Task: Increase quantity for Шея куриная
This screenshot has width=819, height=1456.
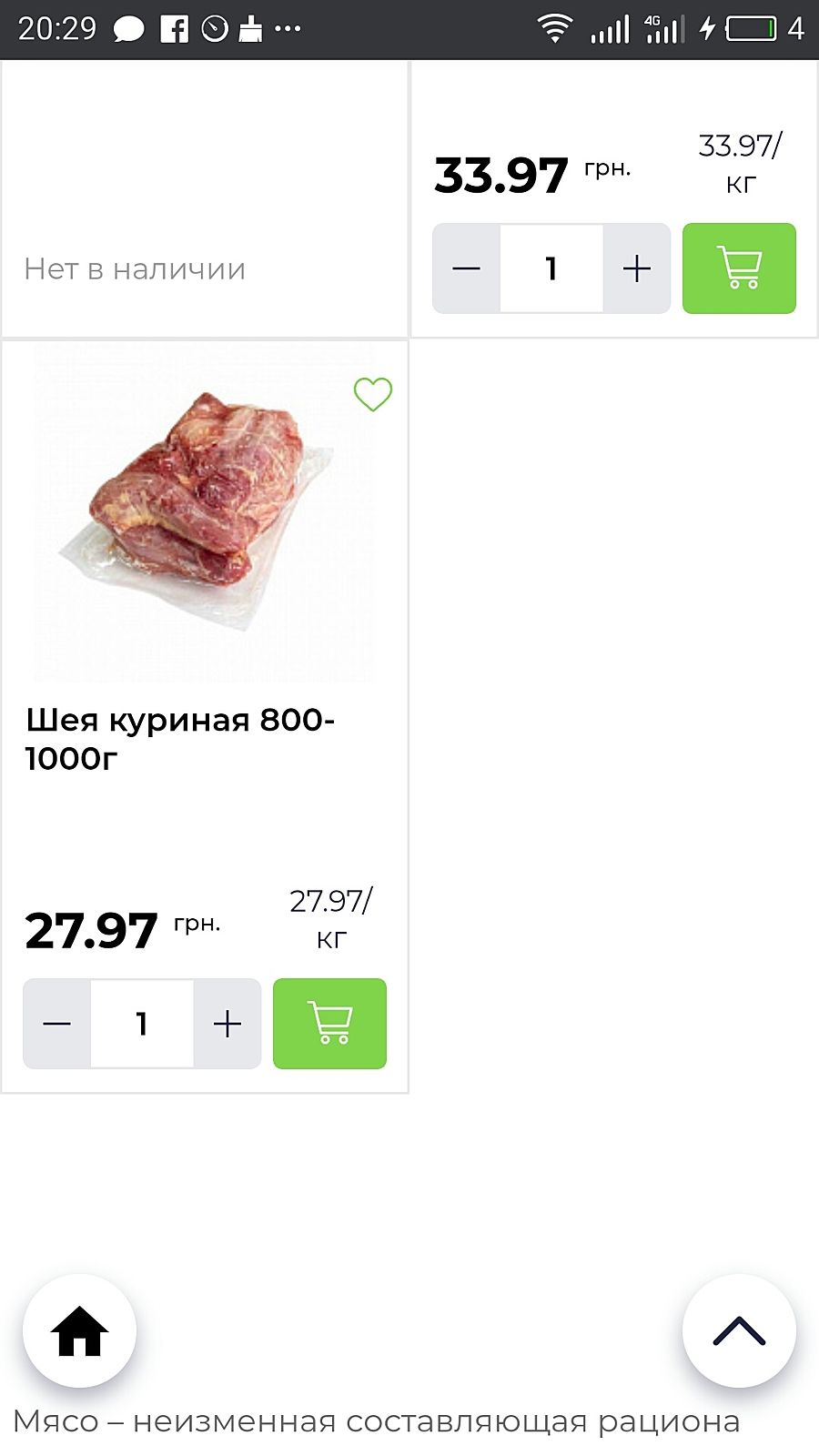Action: (227, 1024)
